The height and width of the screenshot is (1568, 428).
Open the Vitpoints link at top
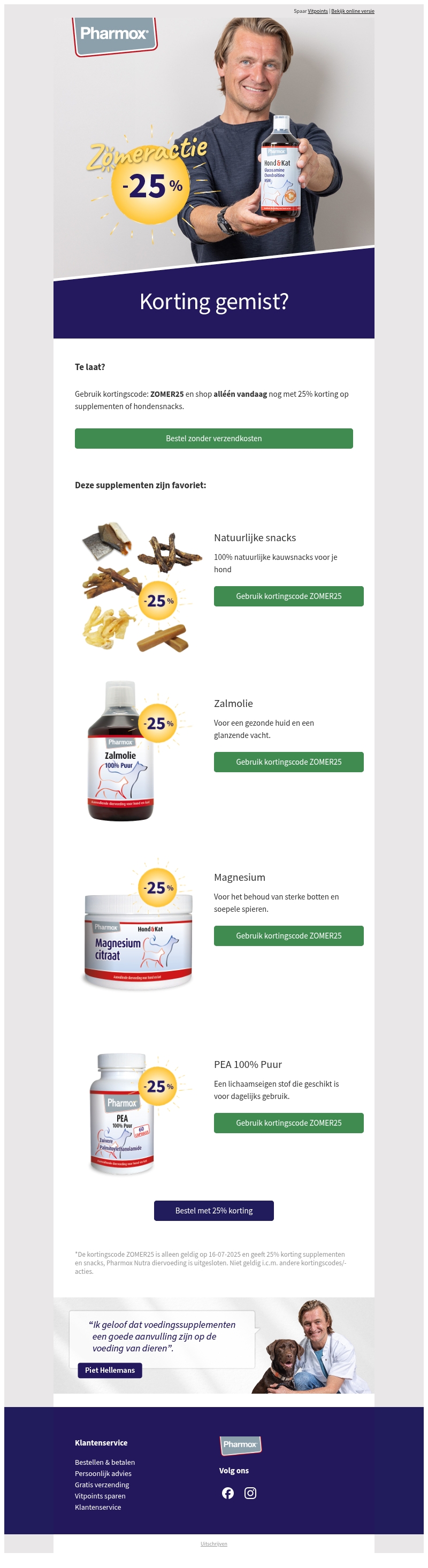click(317, 11)
